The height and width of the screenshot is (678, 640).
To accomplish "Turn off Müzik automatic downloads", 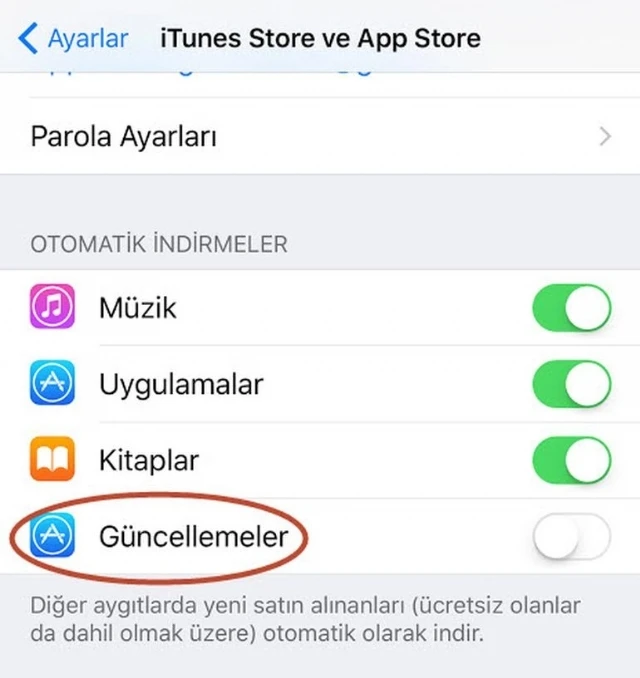I will click(x=571, y=307).
